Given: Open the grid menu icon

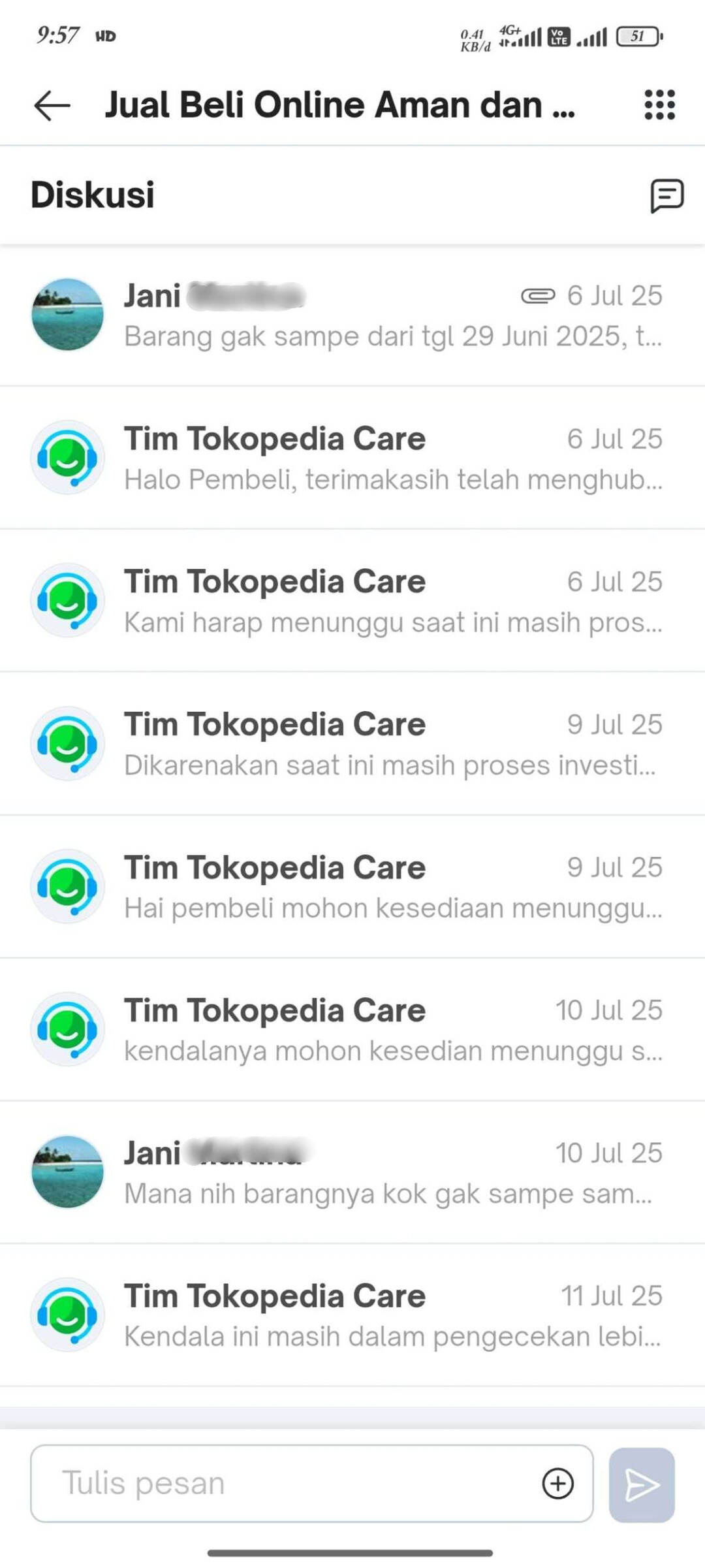Looking at the screenshot, I should tap(660, 104).
